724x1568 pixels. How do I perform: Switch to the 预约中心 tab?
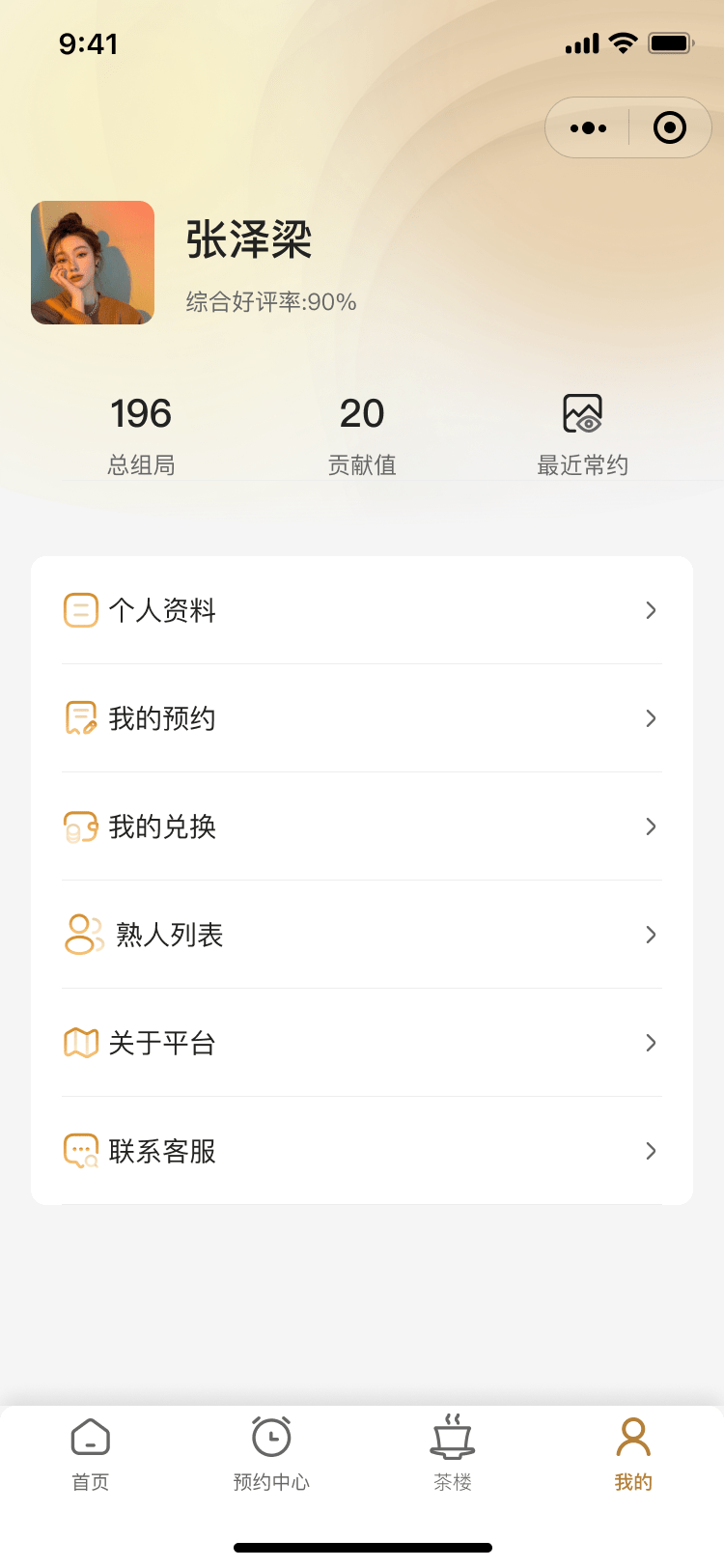(x=271, y=1454)
